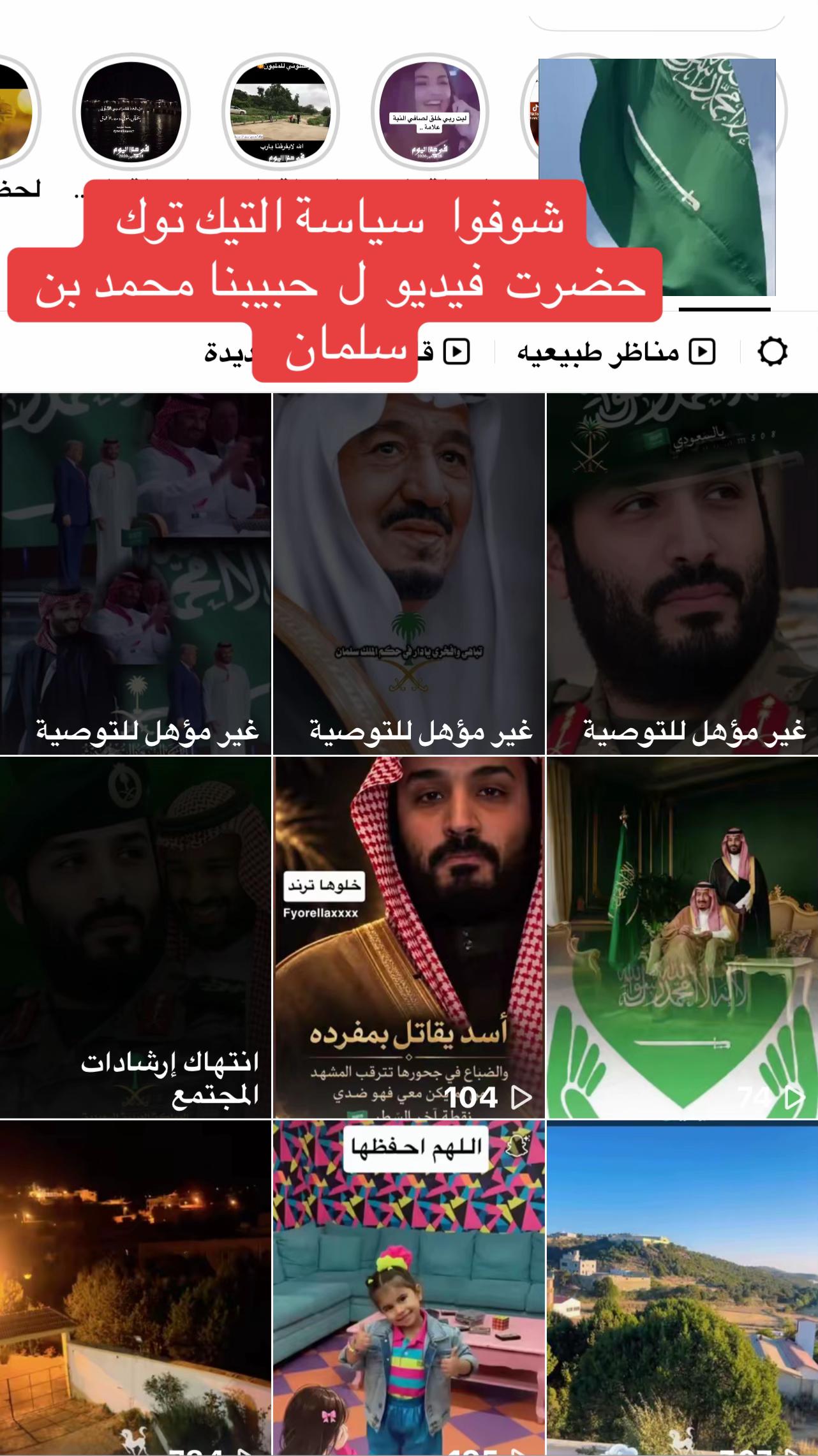Viewport: 818px width, 1456px height.
Task: Open the collage video with flags marked غير مؤهل للتوصية
Action: [x=135, y=574]
